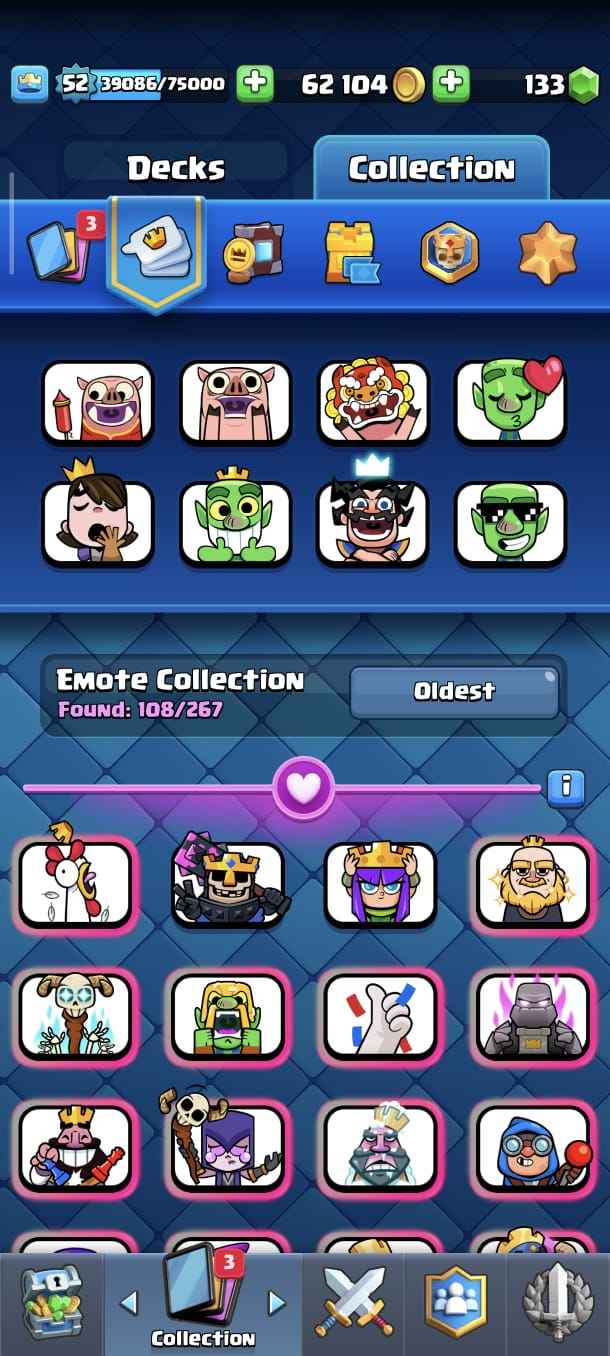Switch to the Decks tab

pos(176,168)
